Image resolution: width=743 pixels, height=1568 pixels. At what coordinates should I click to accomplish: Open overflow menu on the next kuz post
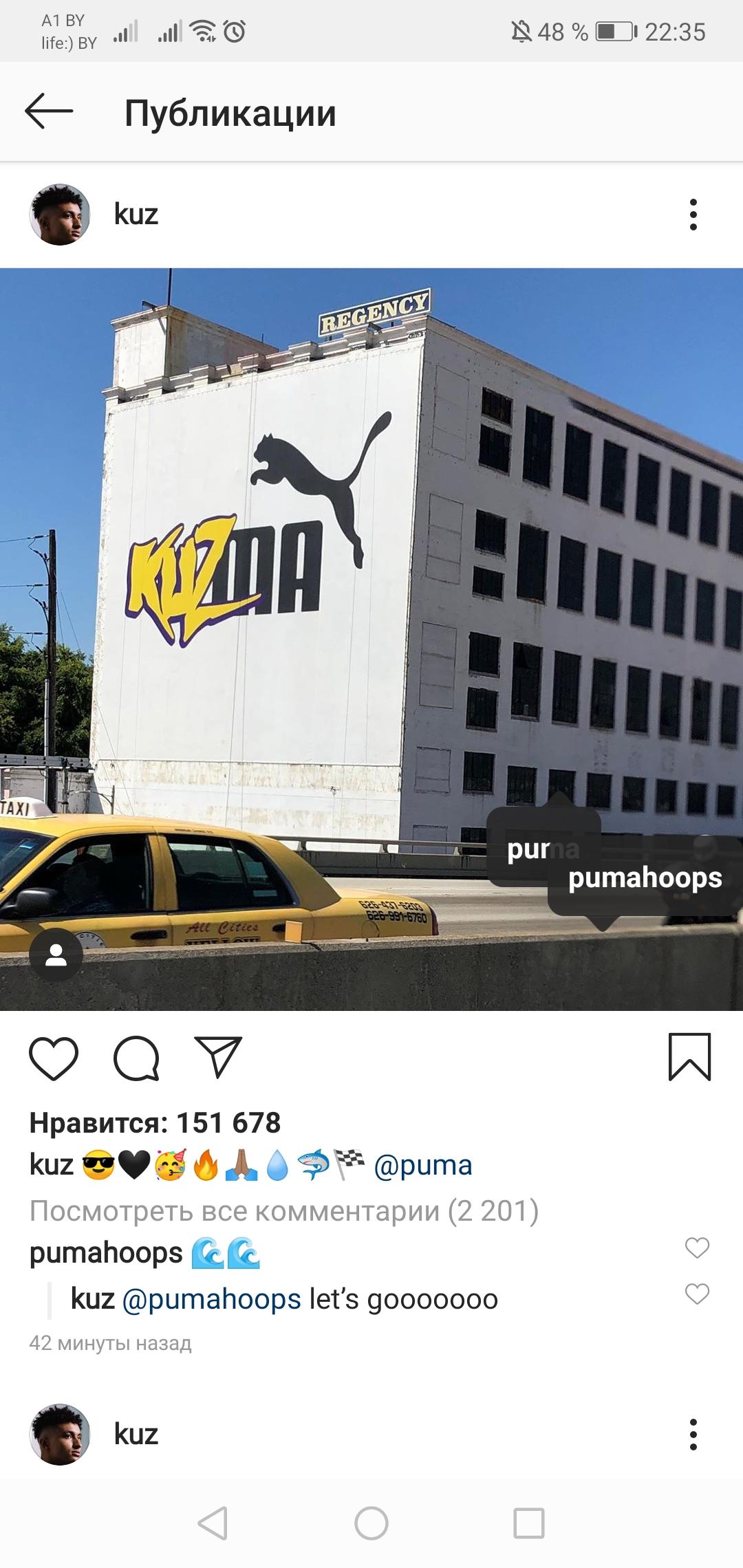(693, 1434)
